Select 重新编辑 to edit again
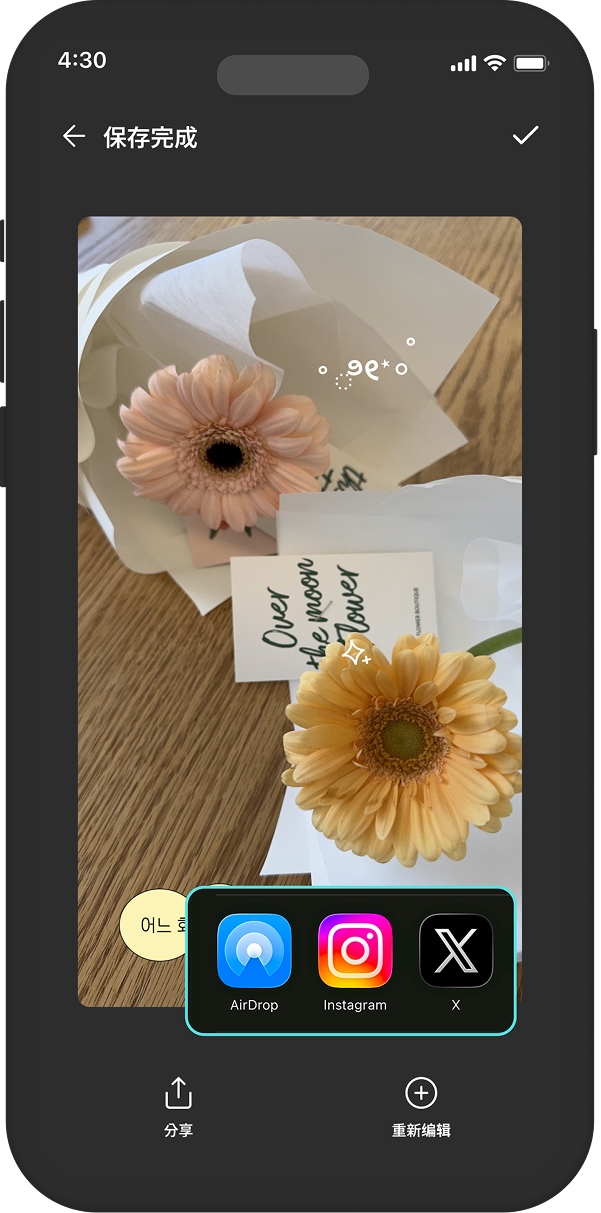This screenshot has height=1213, width=601. click(421, 1107)
